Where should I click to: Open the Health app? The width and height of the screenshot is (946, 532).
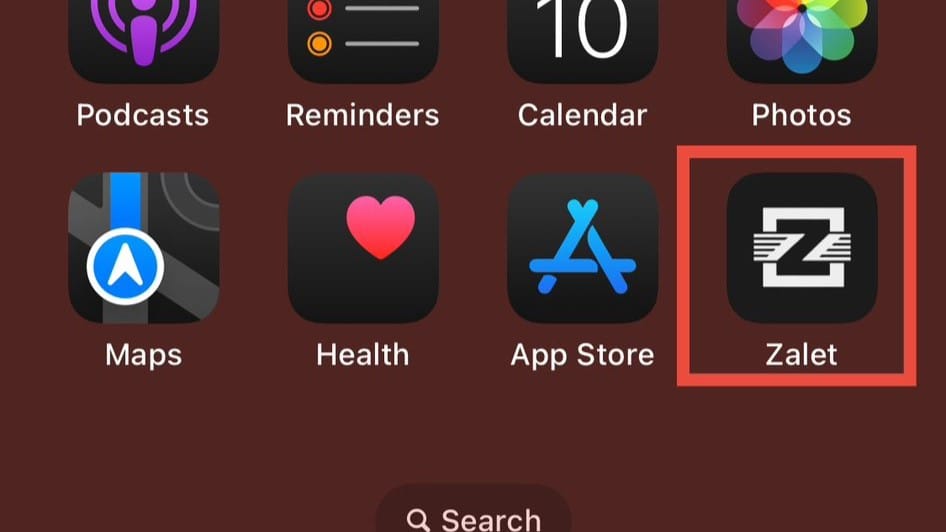coord(363,248)
